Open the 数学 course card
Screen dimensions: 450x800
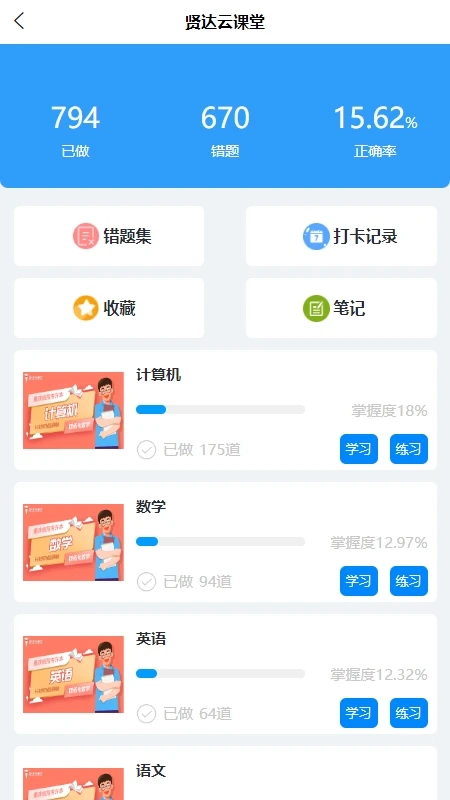pyautogui.click(x=226, y=542)
